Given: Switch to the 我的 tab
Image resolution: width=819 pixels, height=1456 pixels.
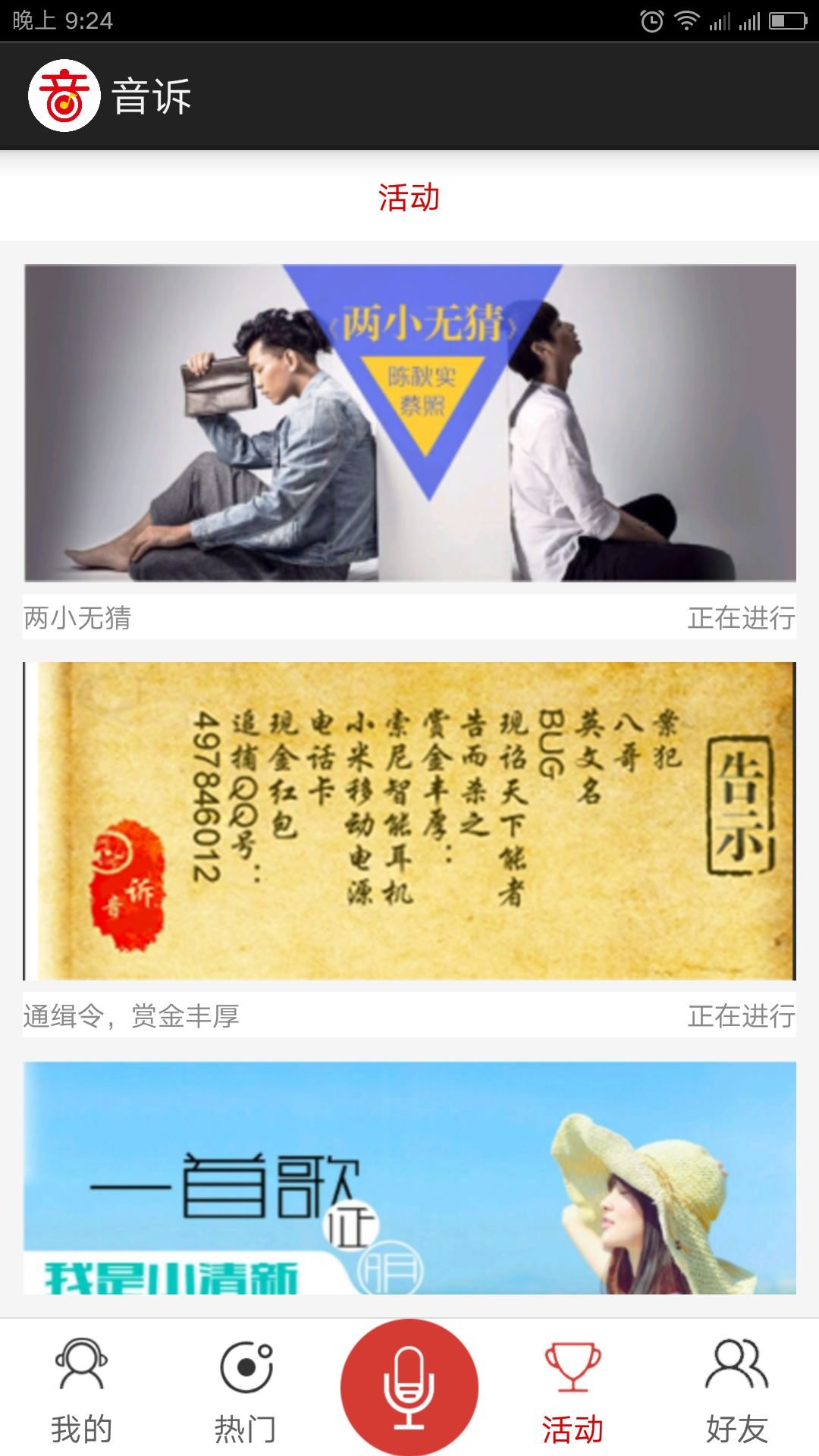Looking at the screenshot, I should pos(82,1390).
